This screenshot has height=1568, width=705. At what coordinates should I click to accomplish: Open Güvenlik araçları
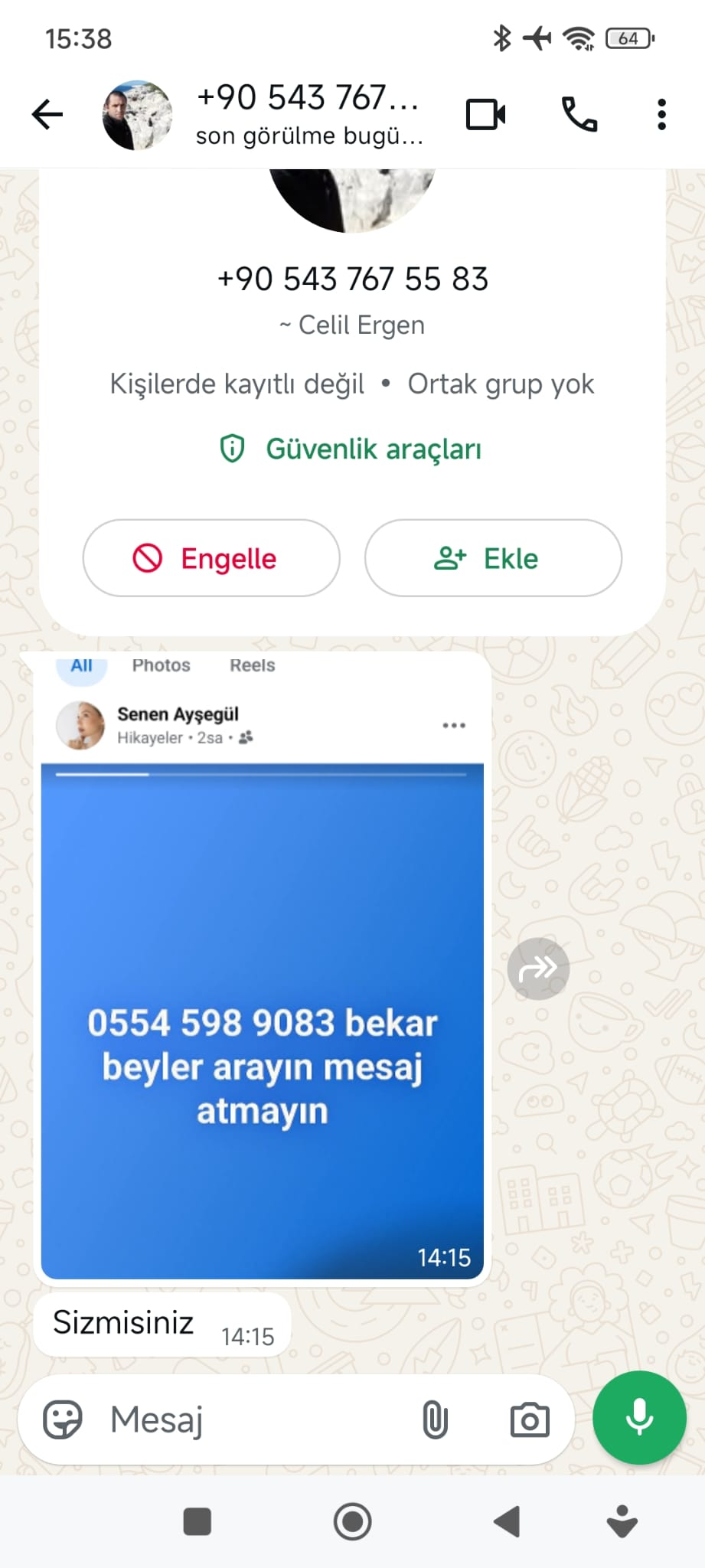351,449
